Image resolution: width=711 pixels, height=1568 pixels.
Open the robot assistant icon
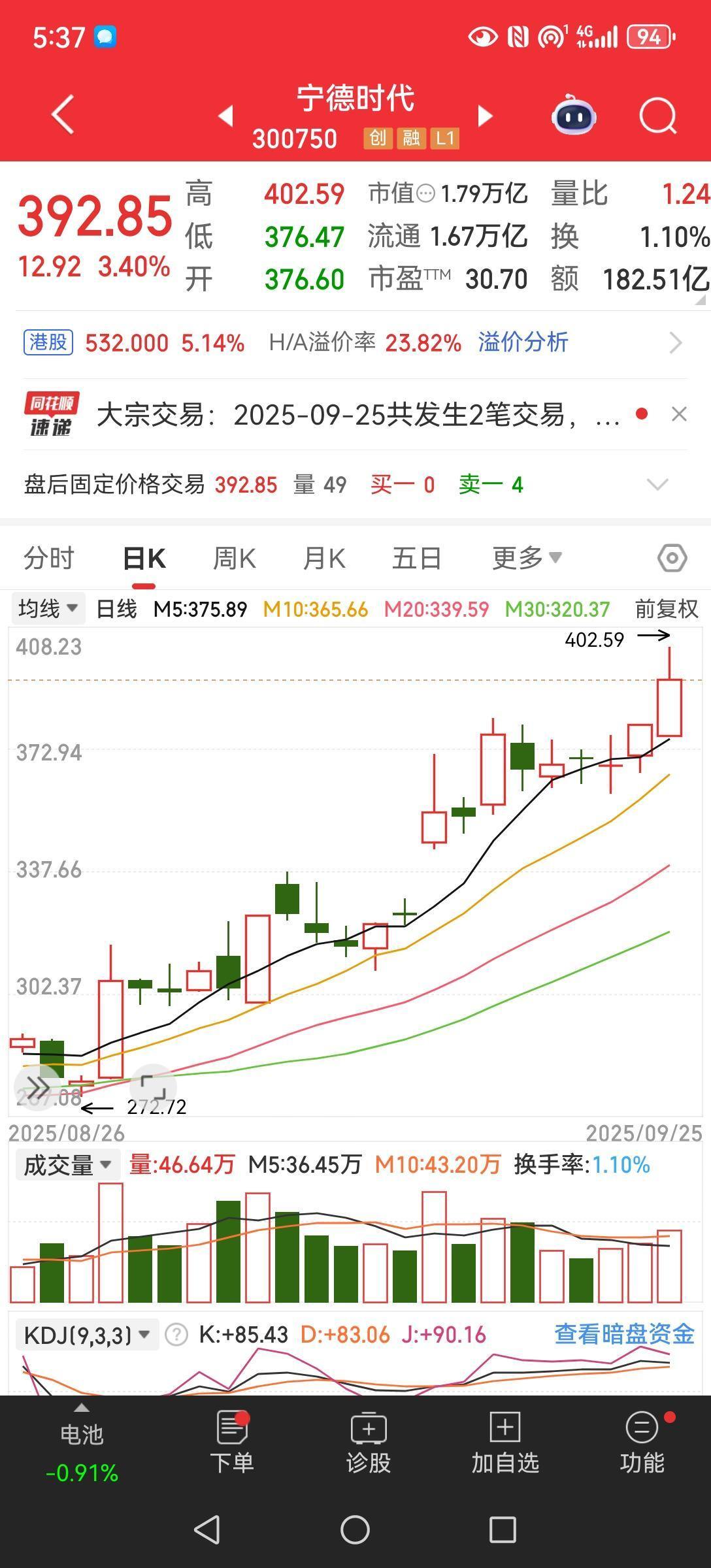click(x=573, y=116)
